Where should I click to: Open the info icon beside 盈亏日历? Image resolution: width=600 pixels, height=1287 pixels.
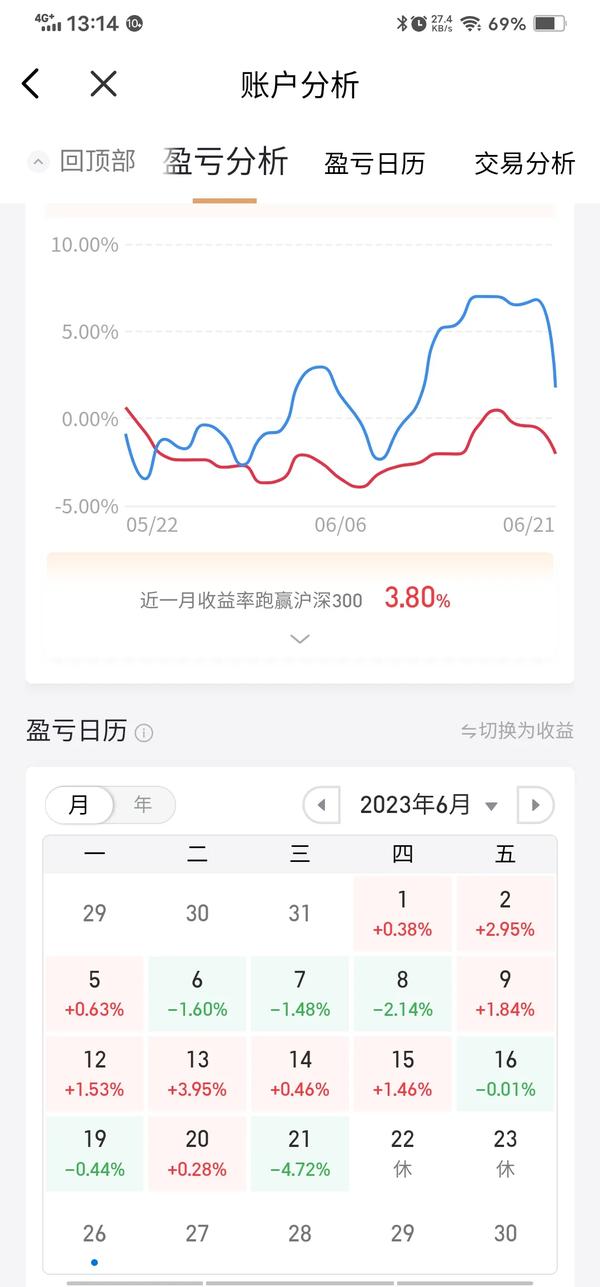(x=144, y=733)
